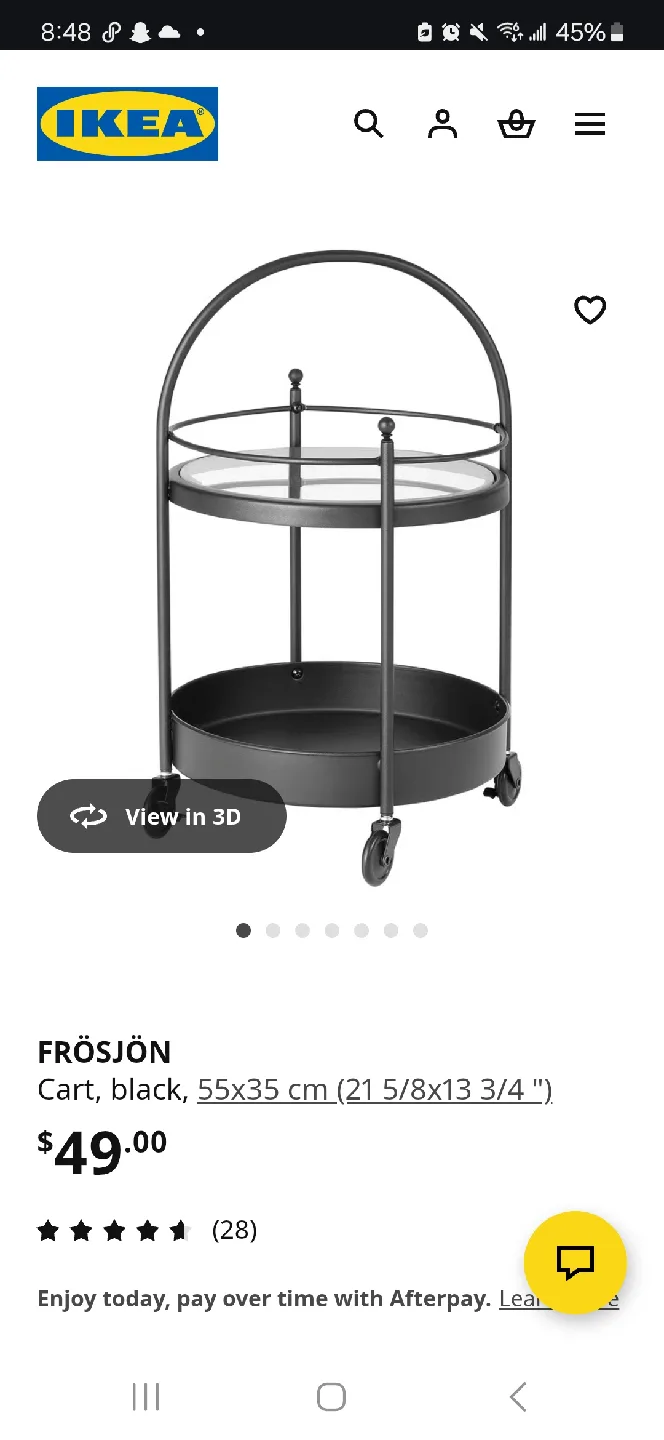Viewport: 664px width, 1440px height.
Task: Go to the IKEA home page logo
Action: (127, 124)
